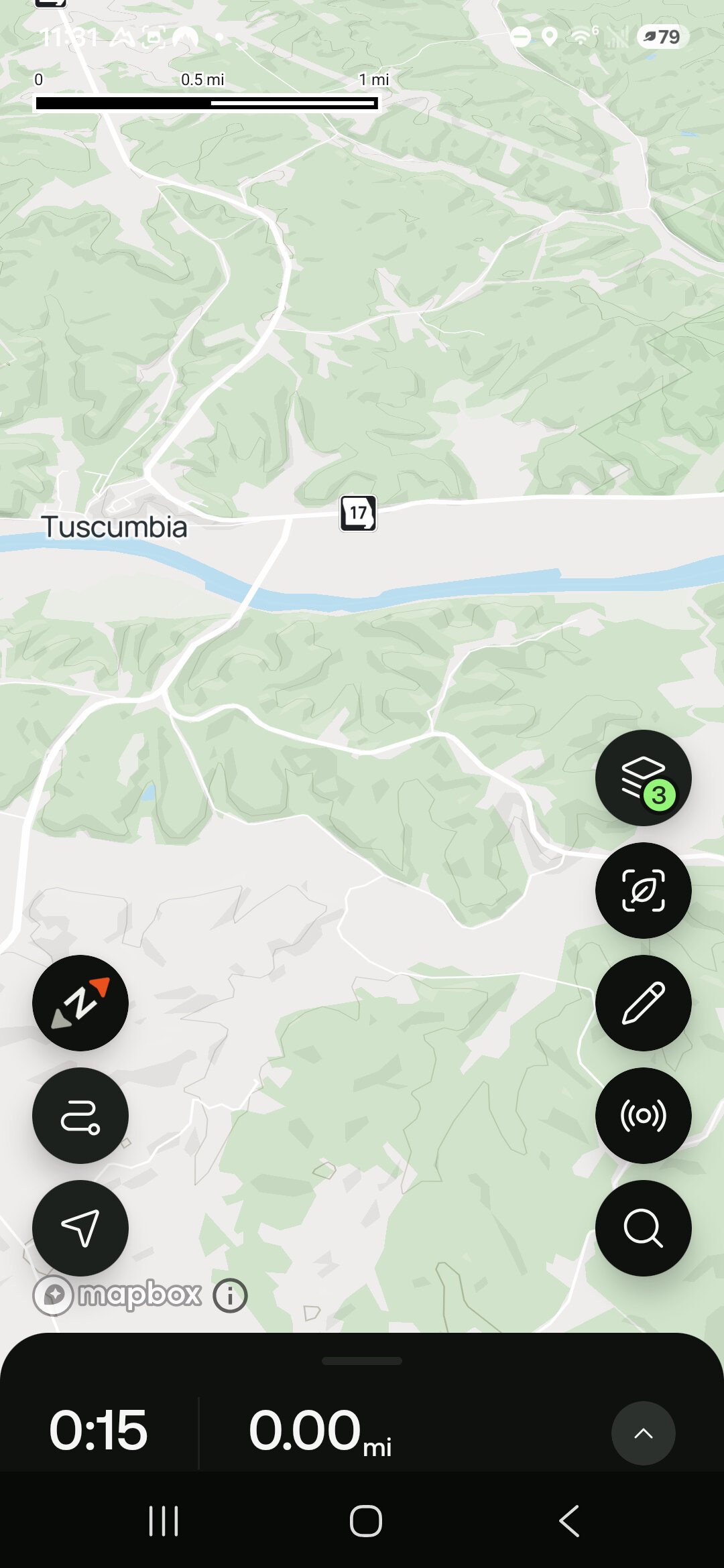Open the map layers button
Screen dimensions: 724x1568
pos(643,778)
